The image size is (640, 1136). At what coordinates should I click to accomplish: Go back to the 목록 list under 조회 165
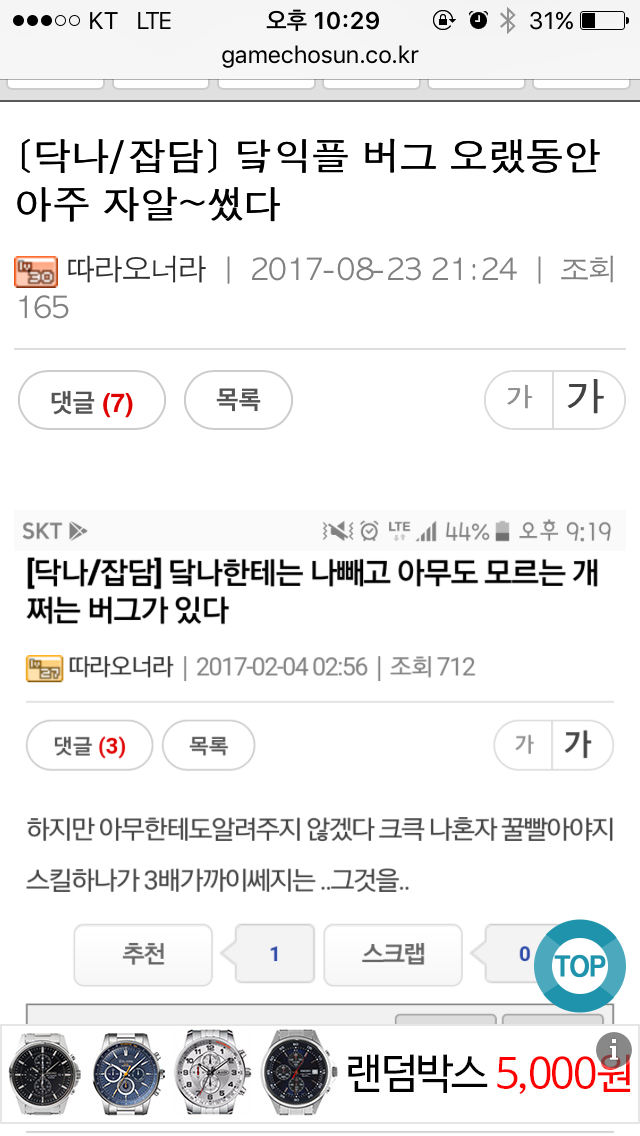coord(238,400)
